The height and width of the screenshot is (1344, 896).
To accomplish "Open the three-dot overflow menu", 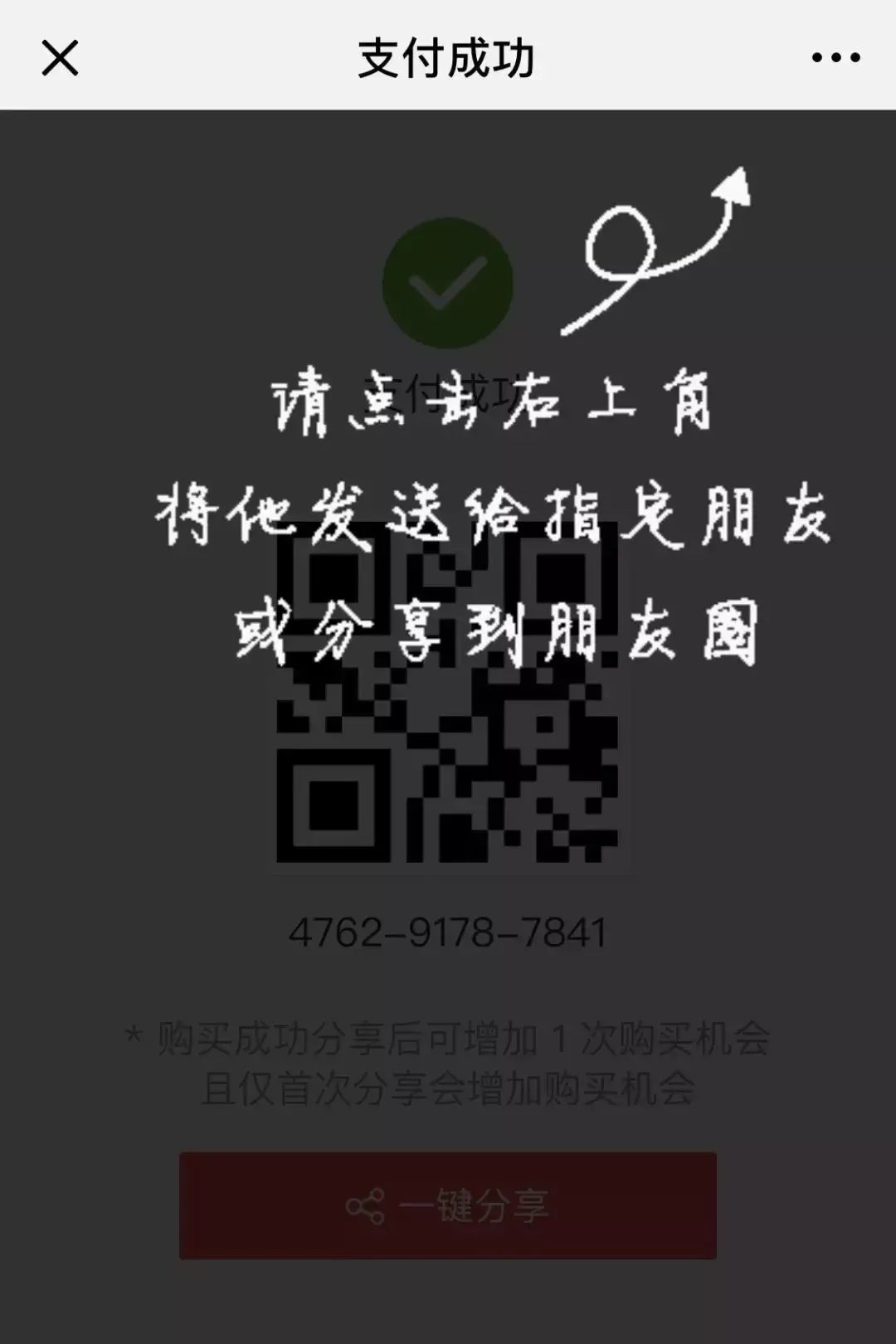I will coord(835,58).
